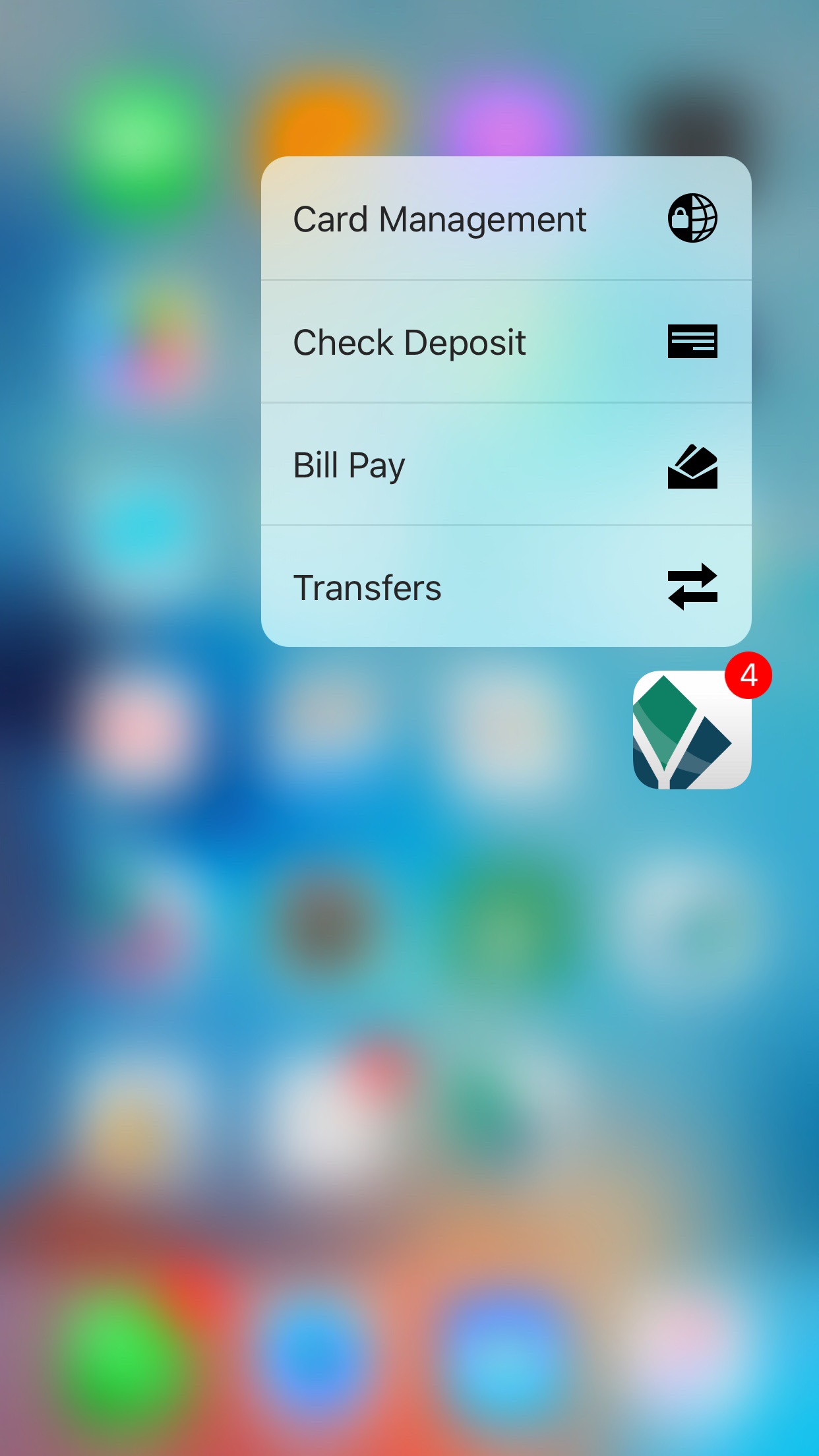Tap the Transfers shortcut
819x1456 pixels.
click(x=506, y=586)
